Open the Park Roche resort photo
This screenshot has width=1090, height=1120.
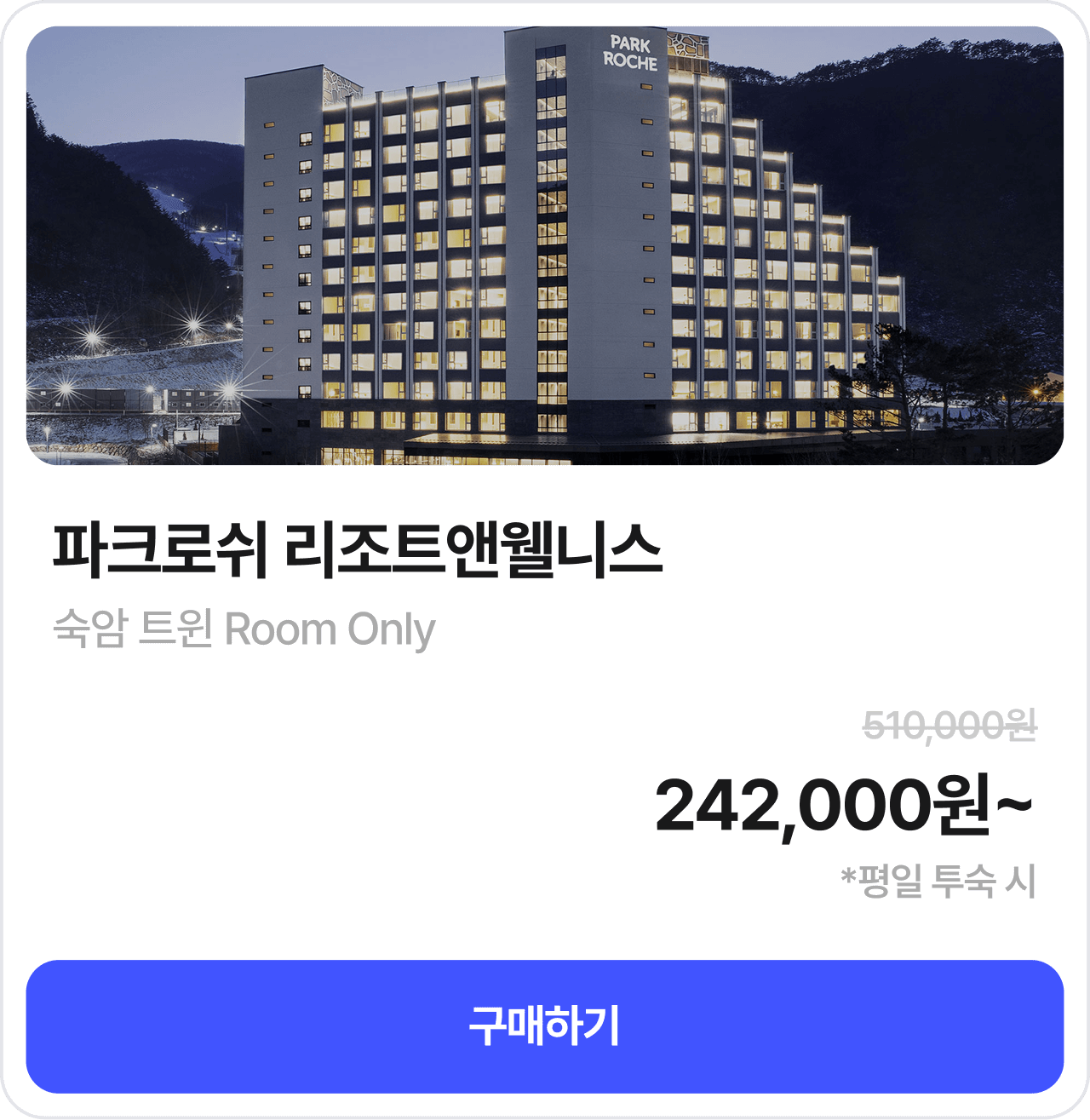(x=545, y=245)
